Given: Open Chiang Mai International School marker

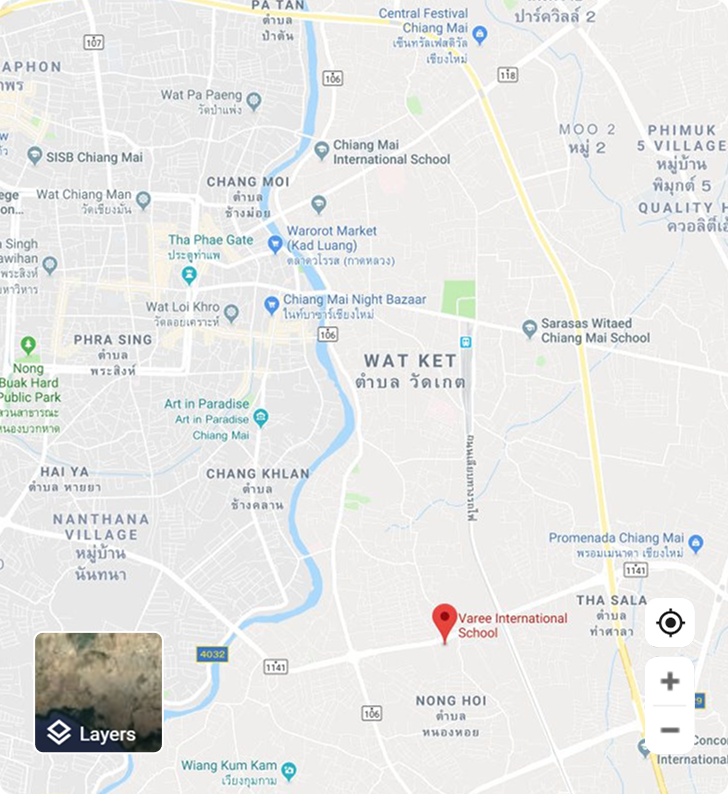Looking at the screenshot, I should coord(321,151).
